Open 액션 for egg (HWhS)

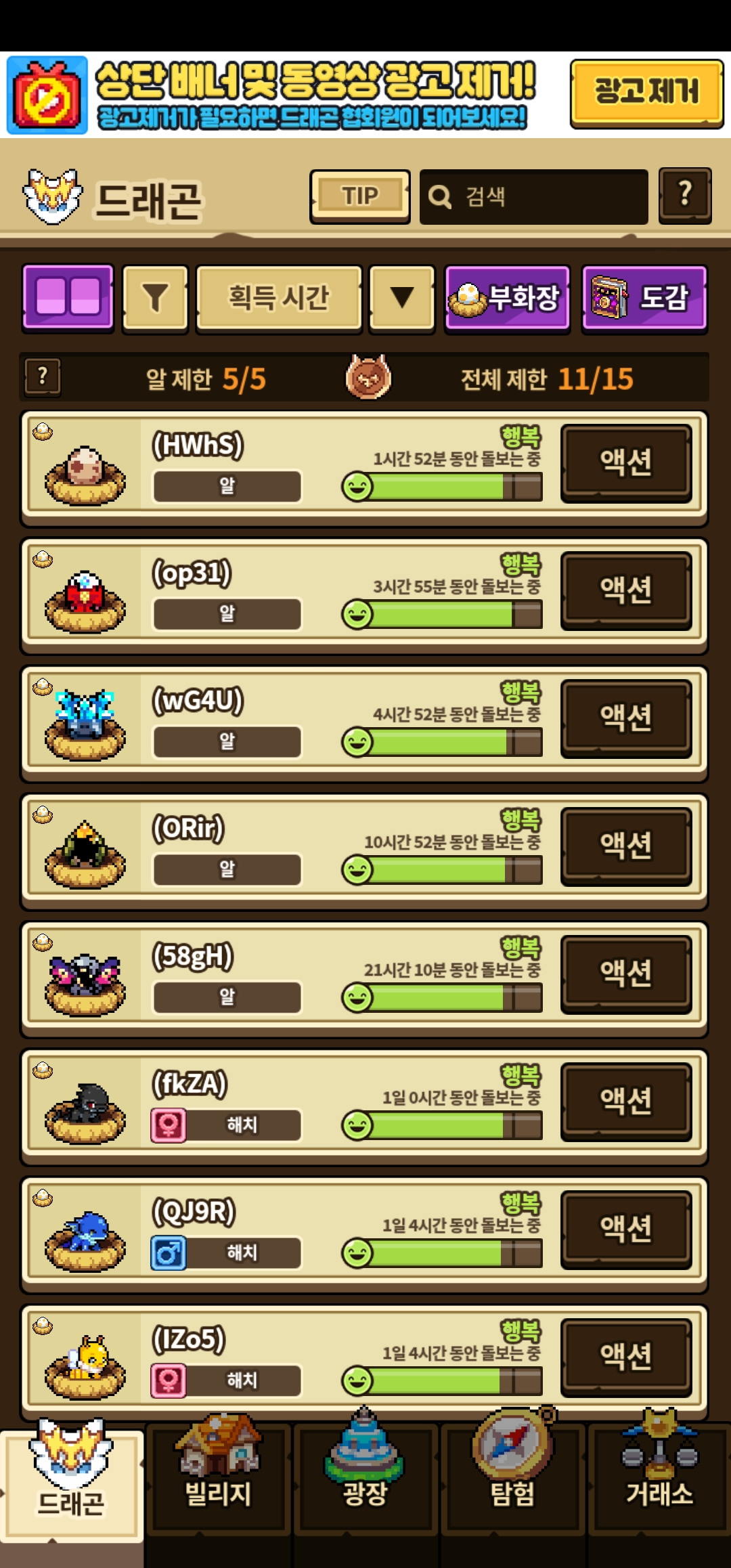pyautogui.click(x=626, y=463)
